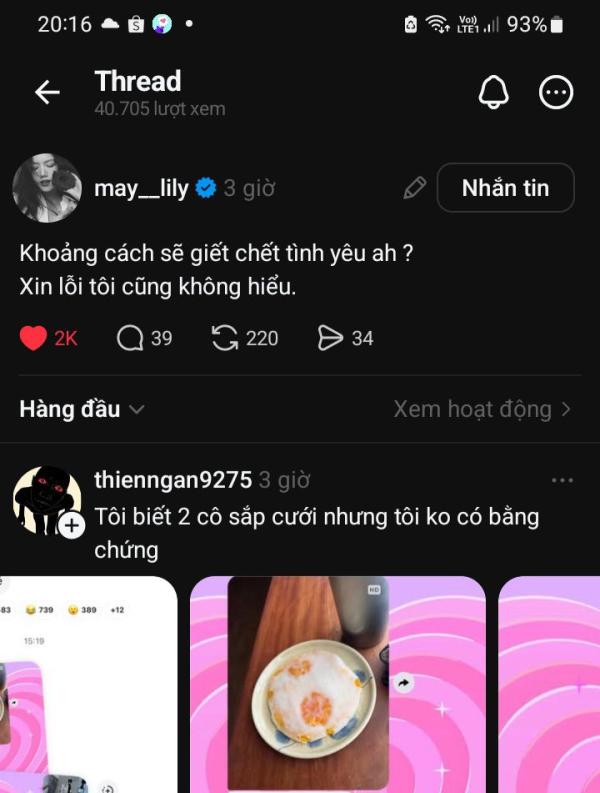Like may__lily's post
Screen dimensions: 600x793
(34, 338)
